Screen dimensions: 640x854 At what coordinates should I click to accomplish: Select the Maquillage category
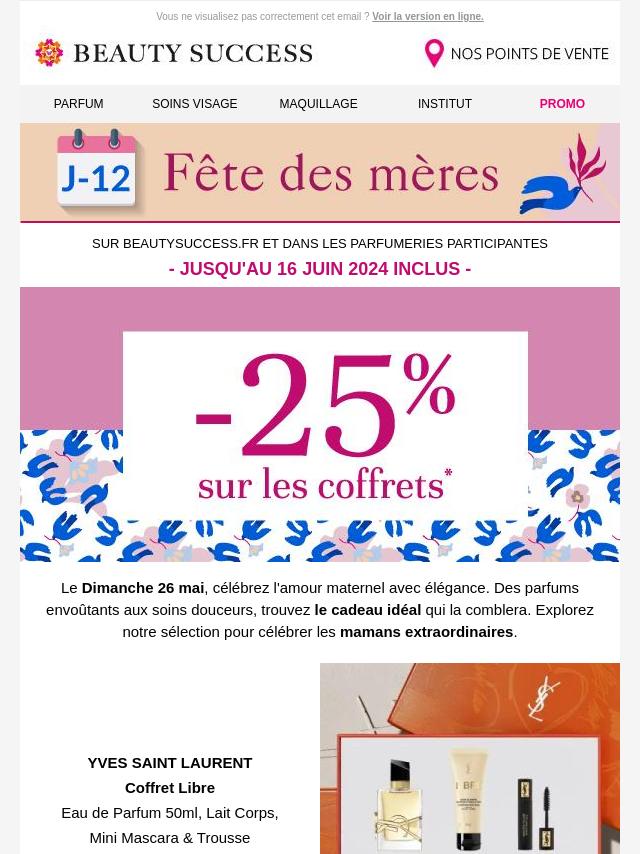[318, 104]
